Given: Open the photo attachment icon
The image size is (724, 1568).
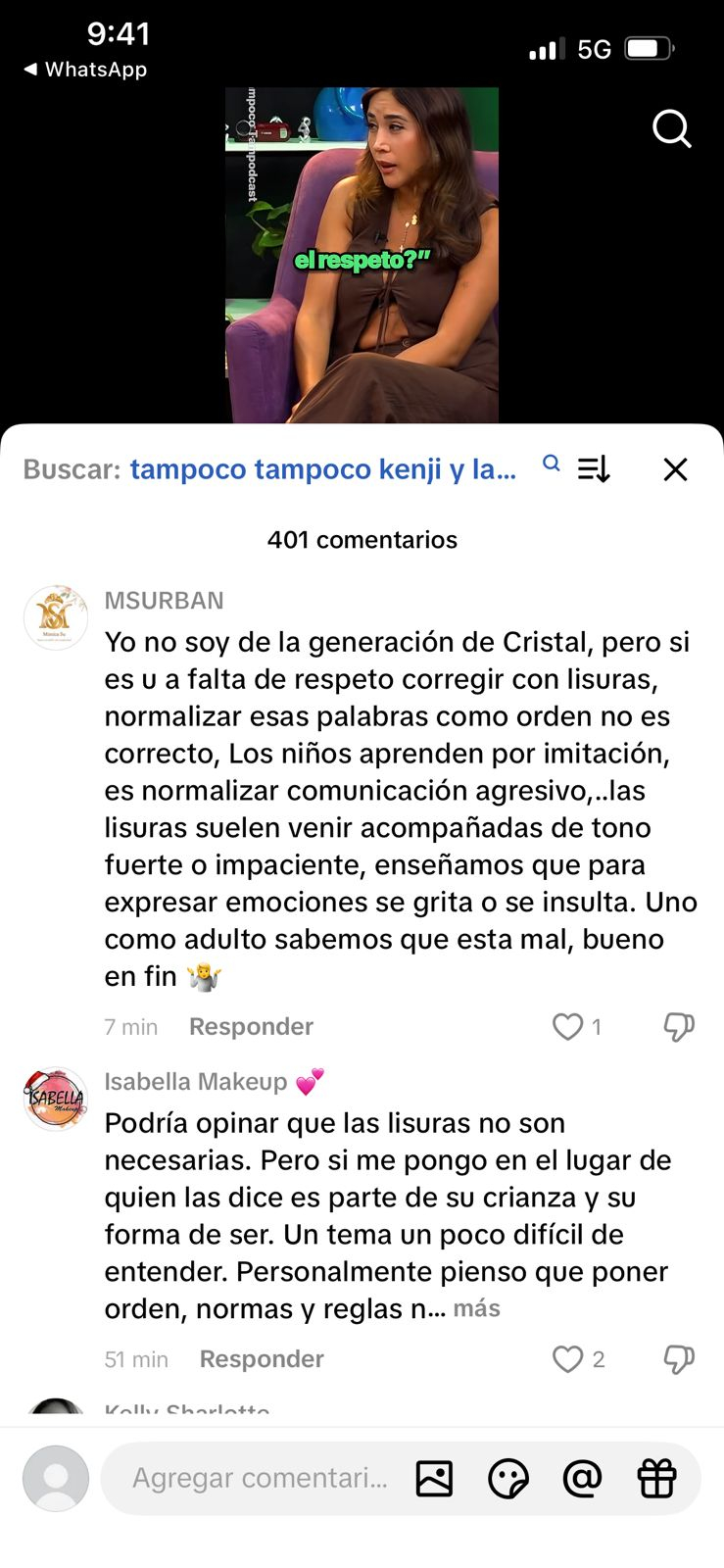Looking at the screenshot, I should [434, 1478].
